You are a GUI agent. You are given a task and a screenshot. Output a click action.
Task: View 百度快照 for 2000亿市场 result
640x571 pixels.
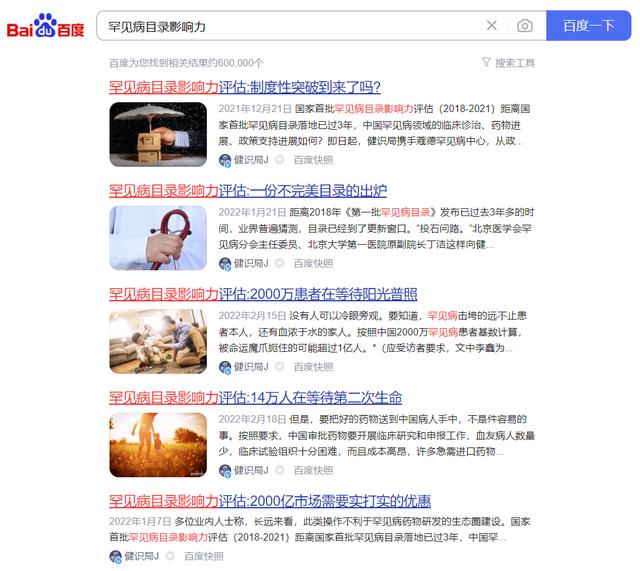click(203, 556)
